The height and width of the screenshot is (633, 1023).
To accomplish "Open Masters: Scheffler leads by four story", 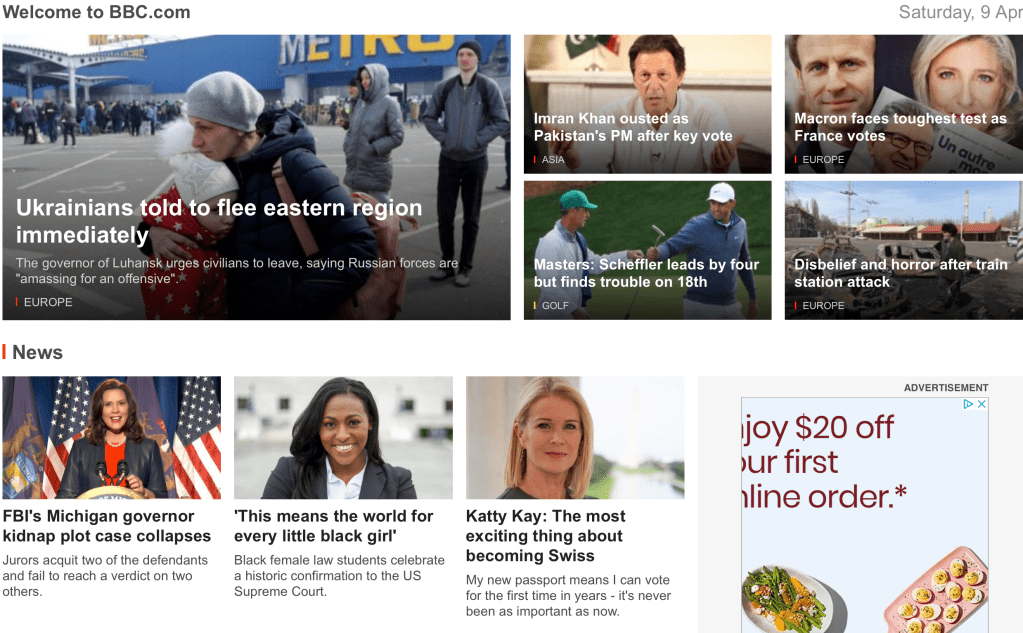I will click(x=646, y=273).
